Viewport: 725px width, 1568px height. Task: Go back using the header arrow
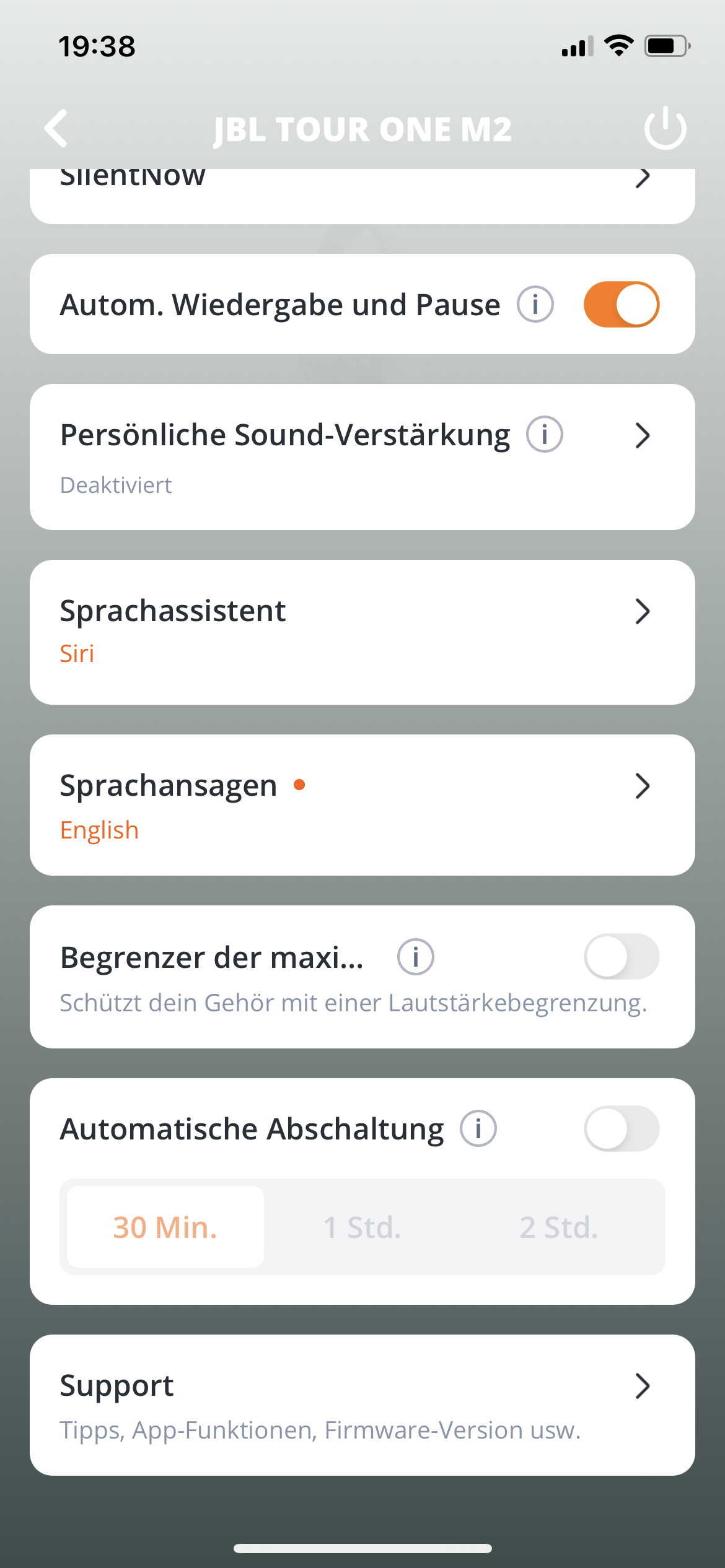[56, 129]
